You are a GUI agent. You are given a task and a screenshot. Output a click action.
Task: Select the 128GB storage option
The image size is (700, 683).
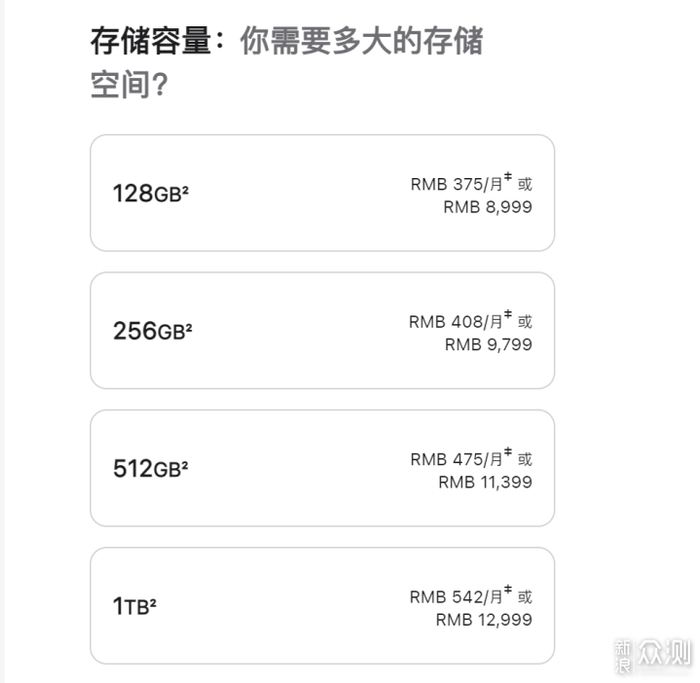coord(322,193)
